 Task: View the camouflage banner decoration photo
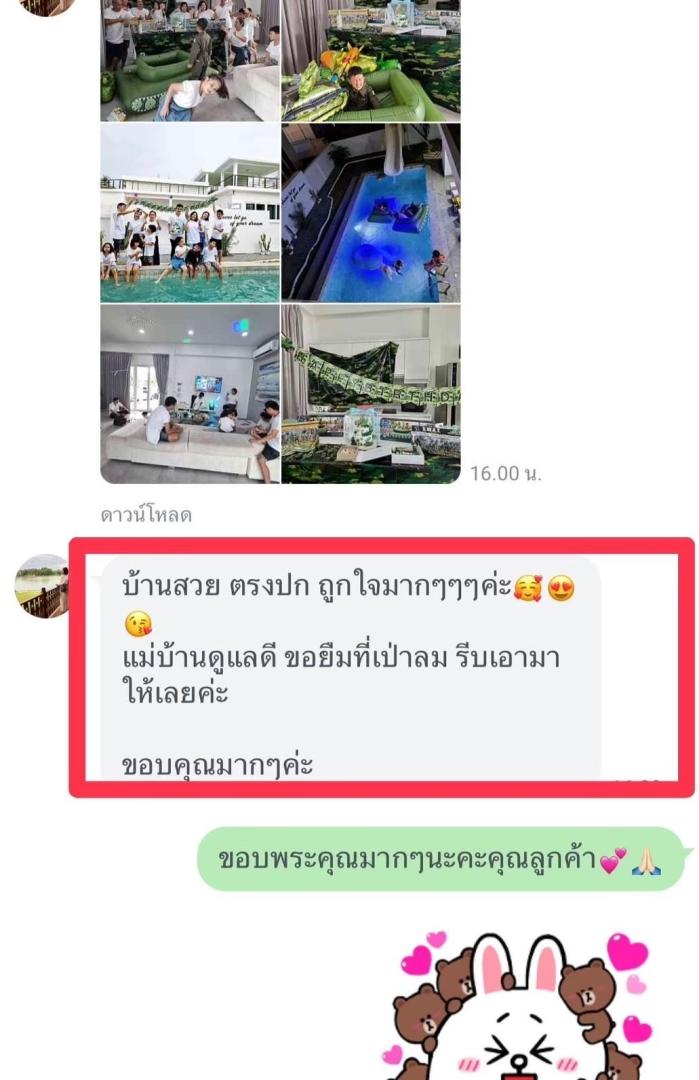pyautogui.click(x=370, y=394)
